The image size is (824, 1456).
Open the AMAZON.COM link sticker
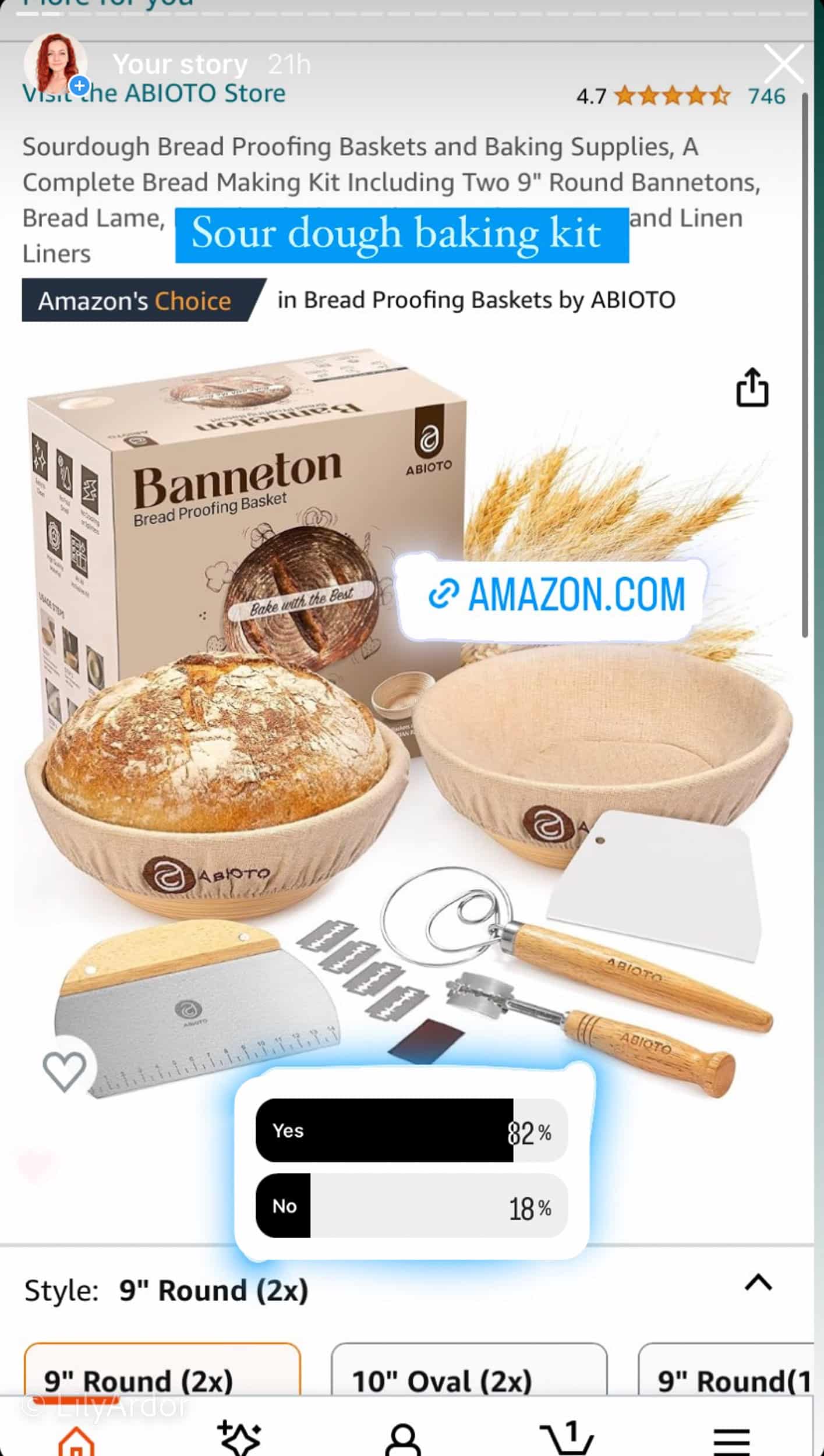click(556, 595)
